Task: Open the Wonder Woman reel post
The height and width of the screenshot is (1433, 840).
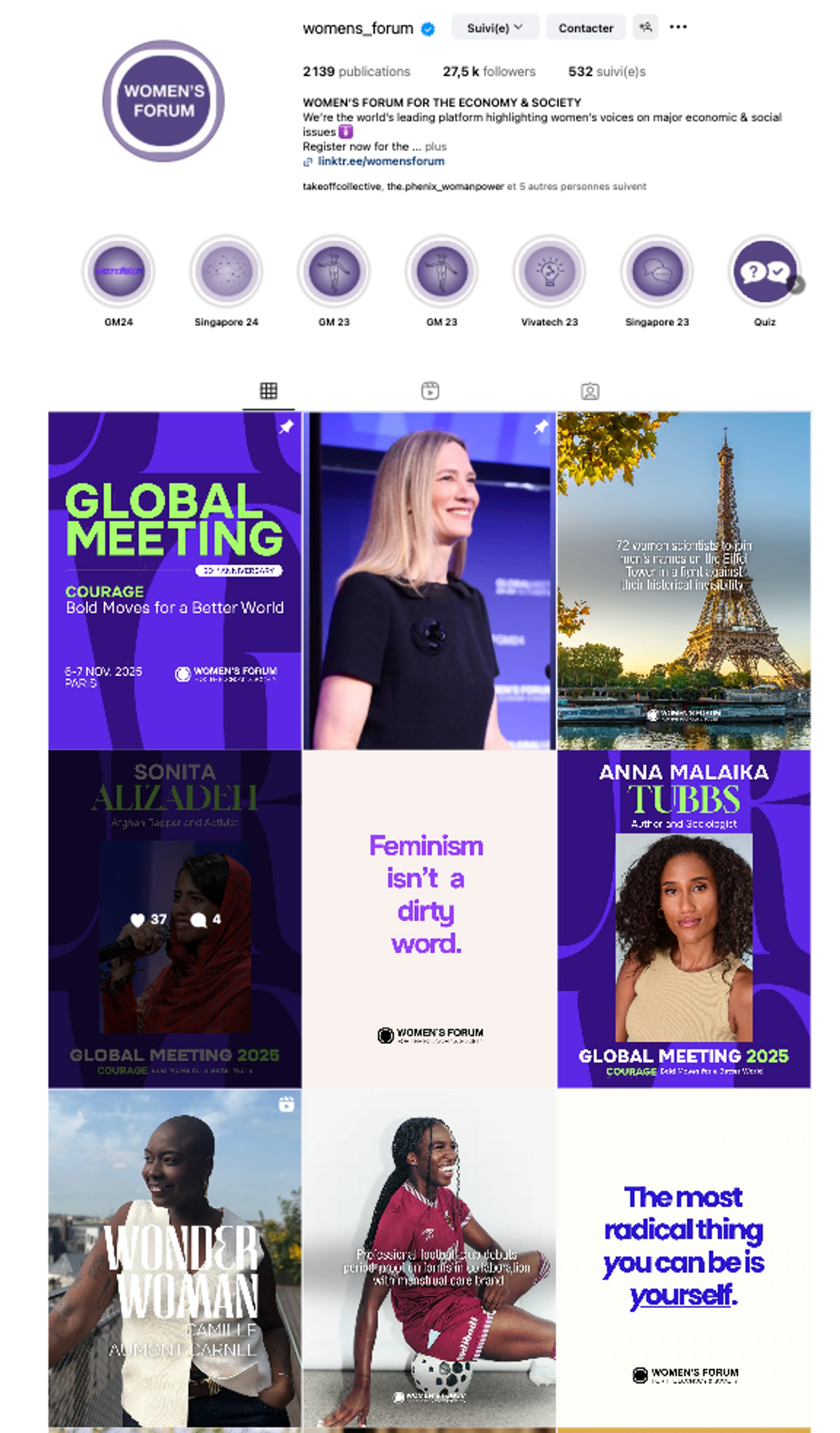Action: [174, 1257]
